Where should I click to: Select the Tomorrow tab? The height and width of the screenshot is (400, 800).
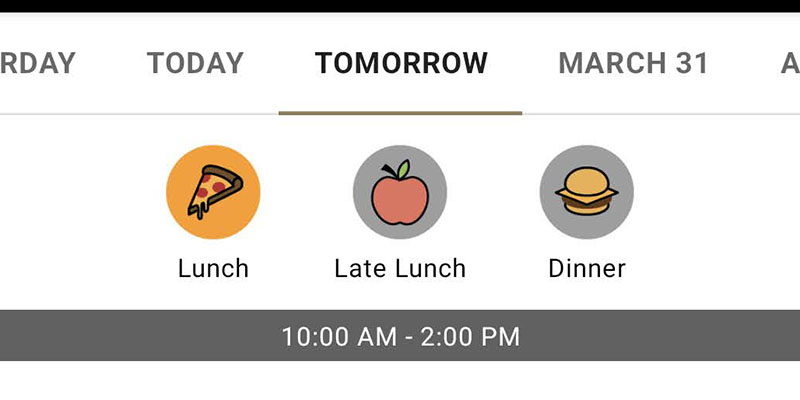(x=401, y=64)
